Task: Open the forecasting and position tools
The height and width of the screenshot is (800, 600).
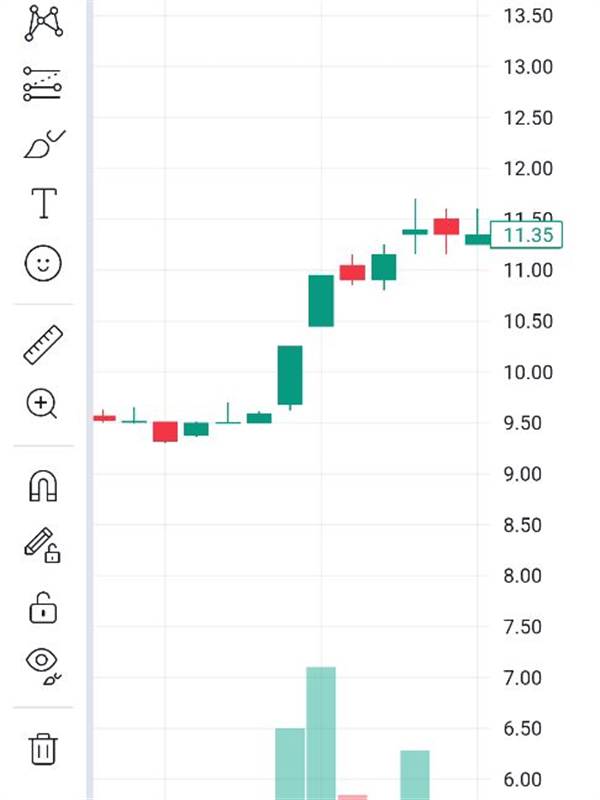Action: (x=43, y=84)
